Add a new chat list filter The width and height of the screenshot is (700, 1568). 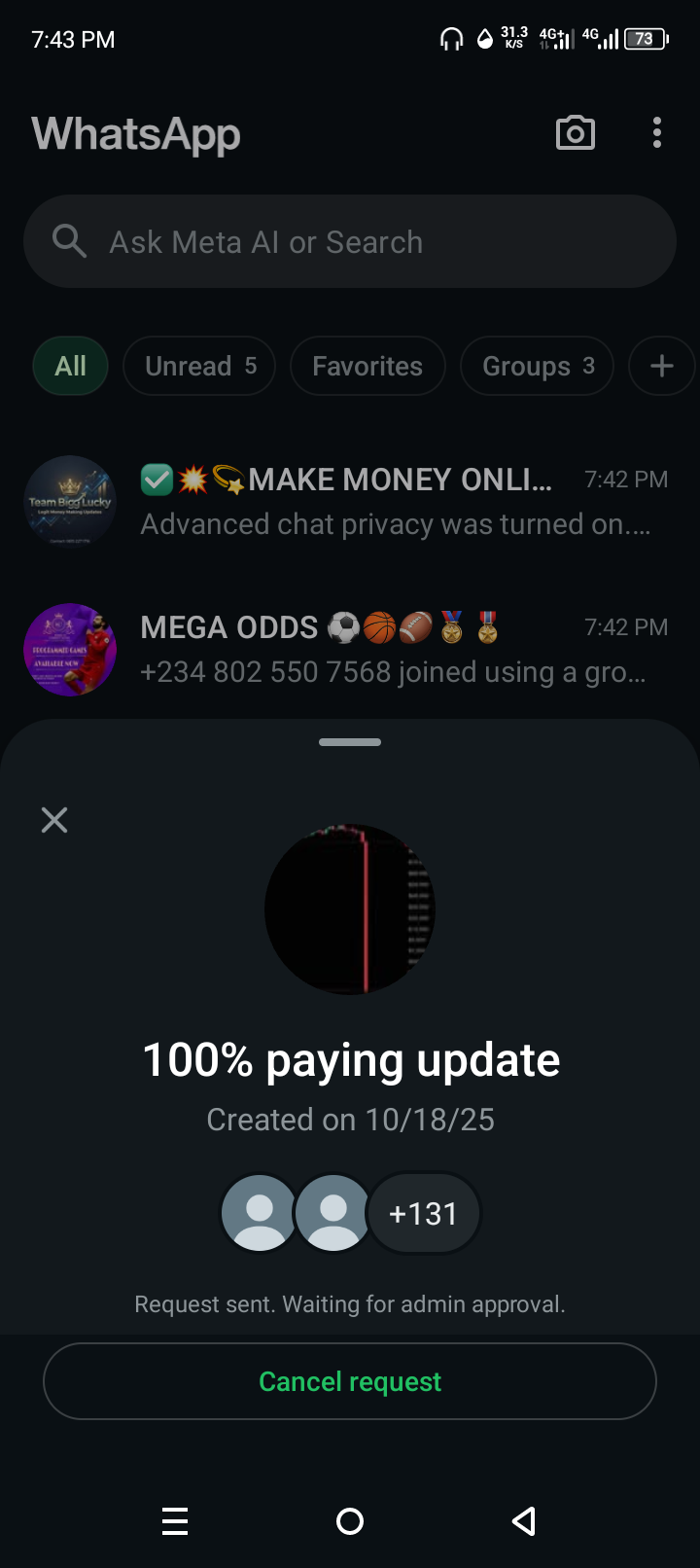[x=661, y=366]
